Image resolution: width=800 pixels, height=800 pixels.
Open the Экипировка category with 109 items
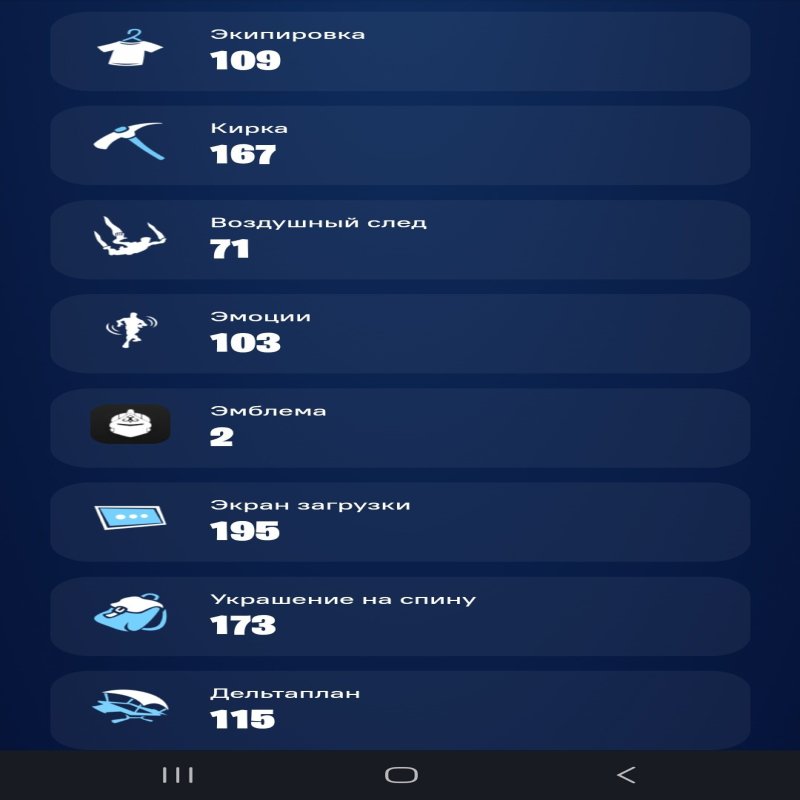pyautogui.click(x=400, y=50)
